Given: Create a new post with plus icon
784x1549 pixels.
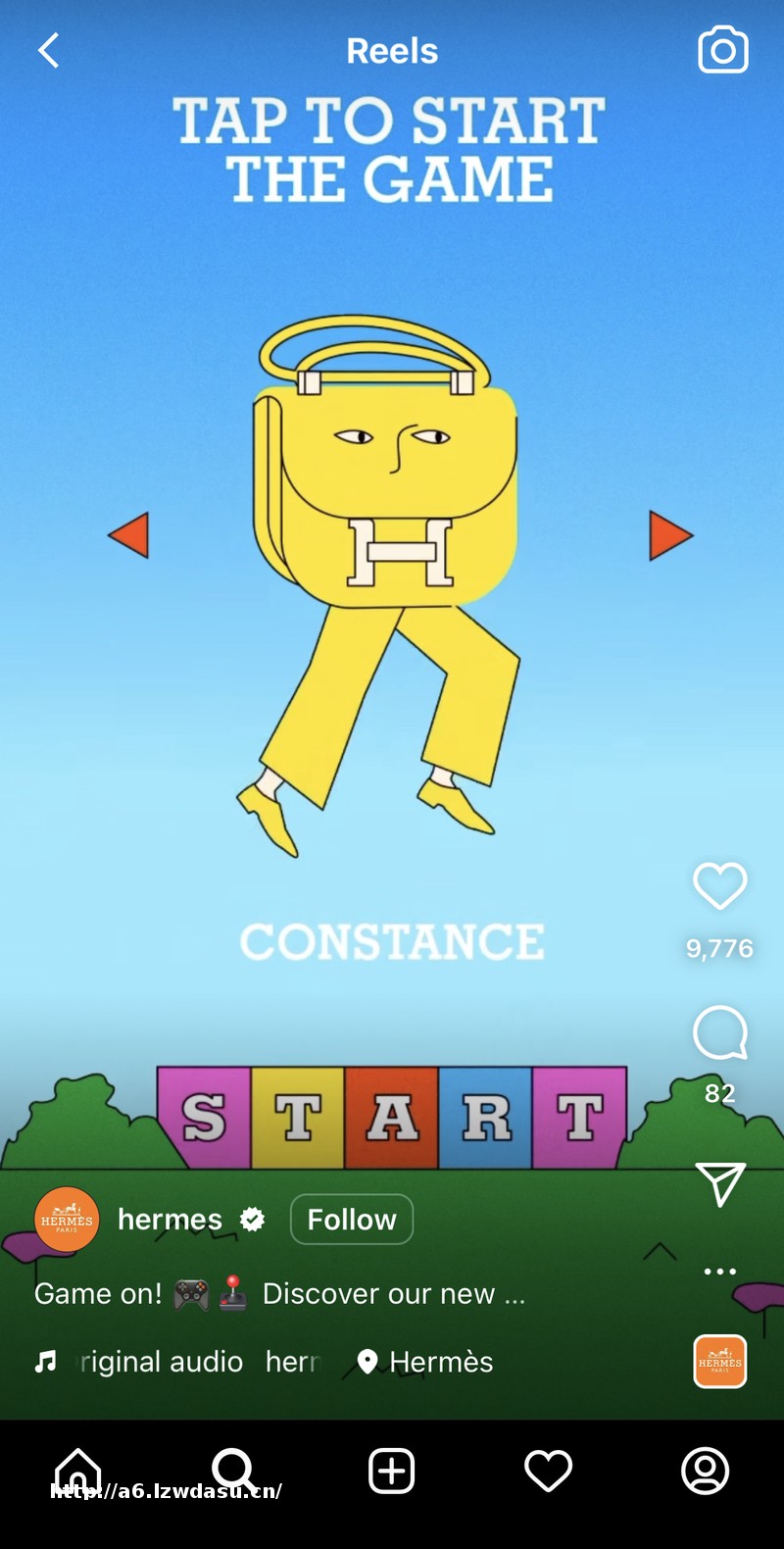Looking at the screenshot, I should (391, 1472).
